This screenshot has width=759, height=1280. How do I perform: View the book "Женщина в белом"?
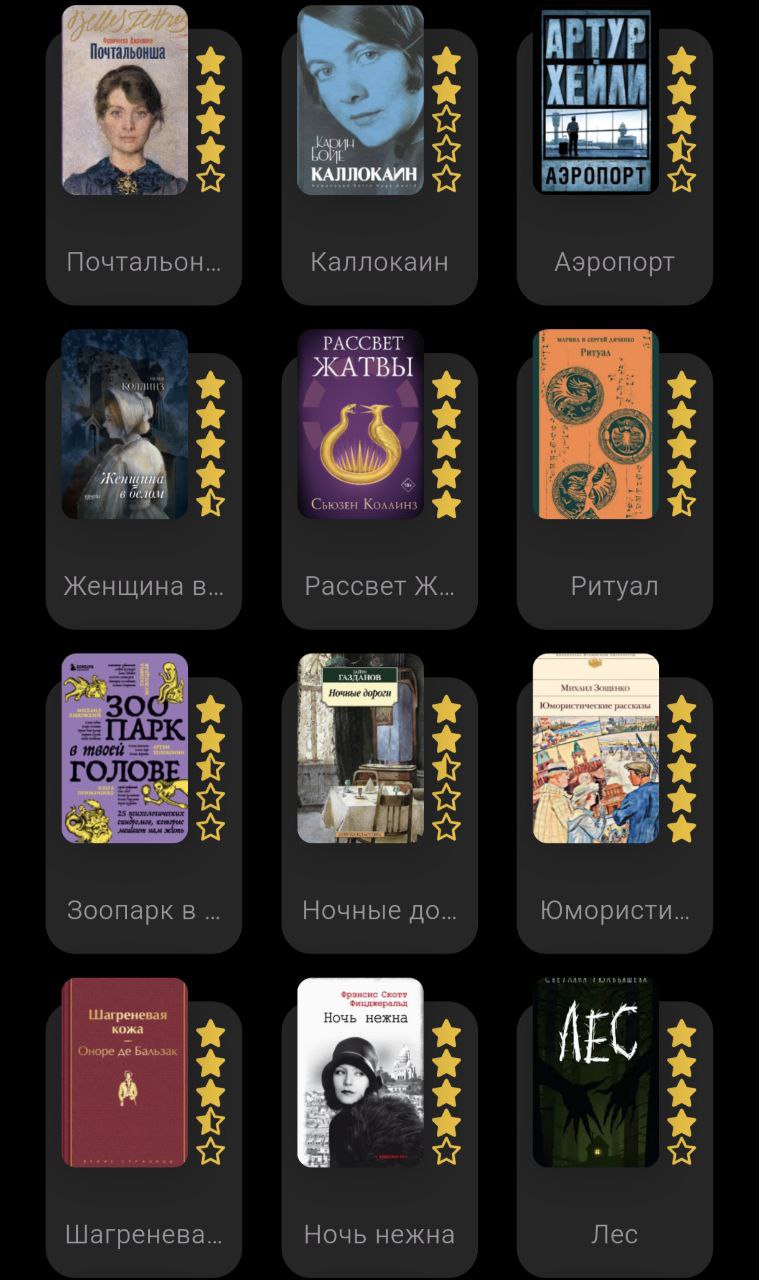pyautogui.click(x=125, y=424)
